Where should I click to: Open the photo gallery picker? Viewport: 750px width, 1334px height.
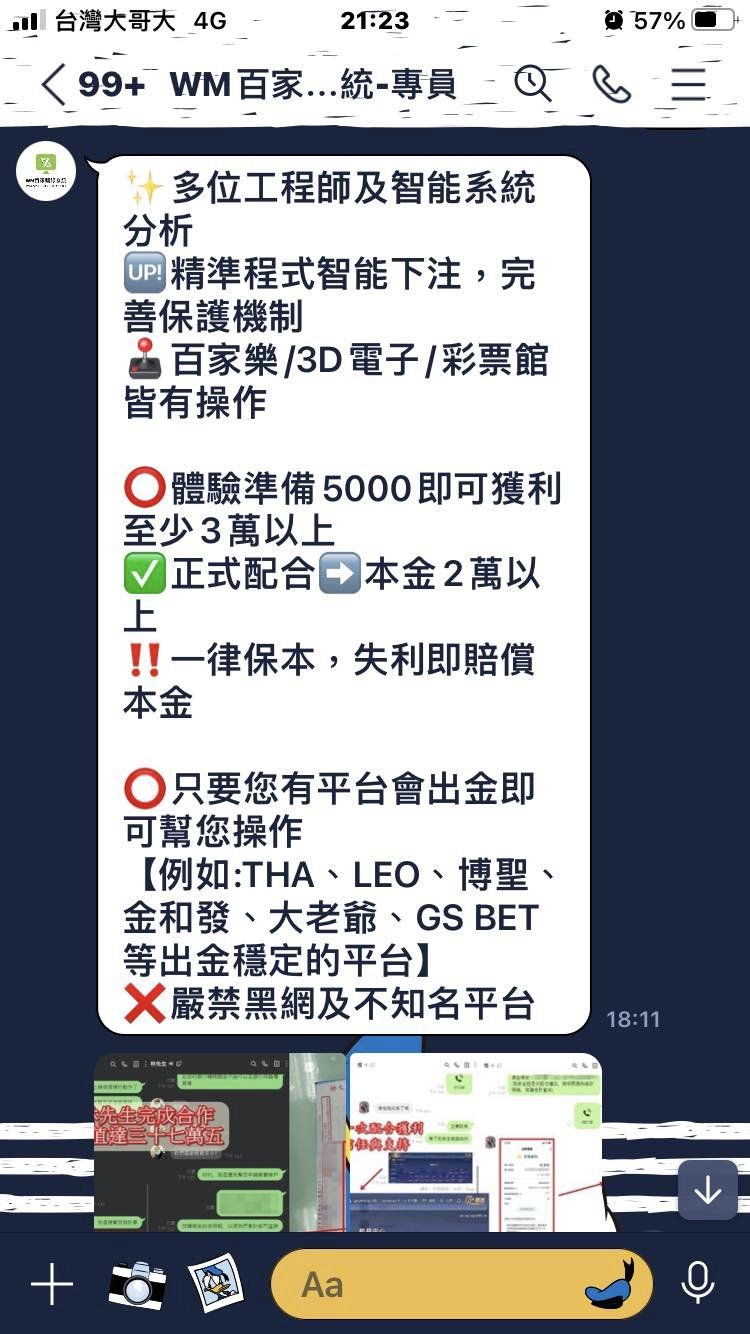tap(215, 1284)
